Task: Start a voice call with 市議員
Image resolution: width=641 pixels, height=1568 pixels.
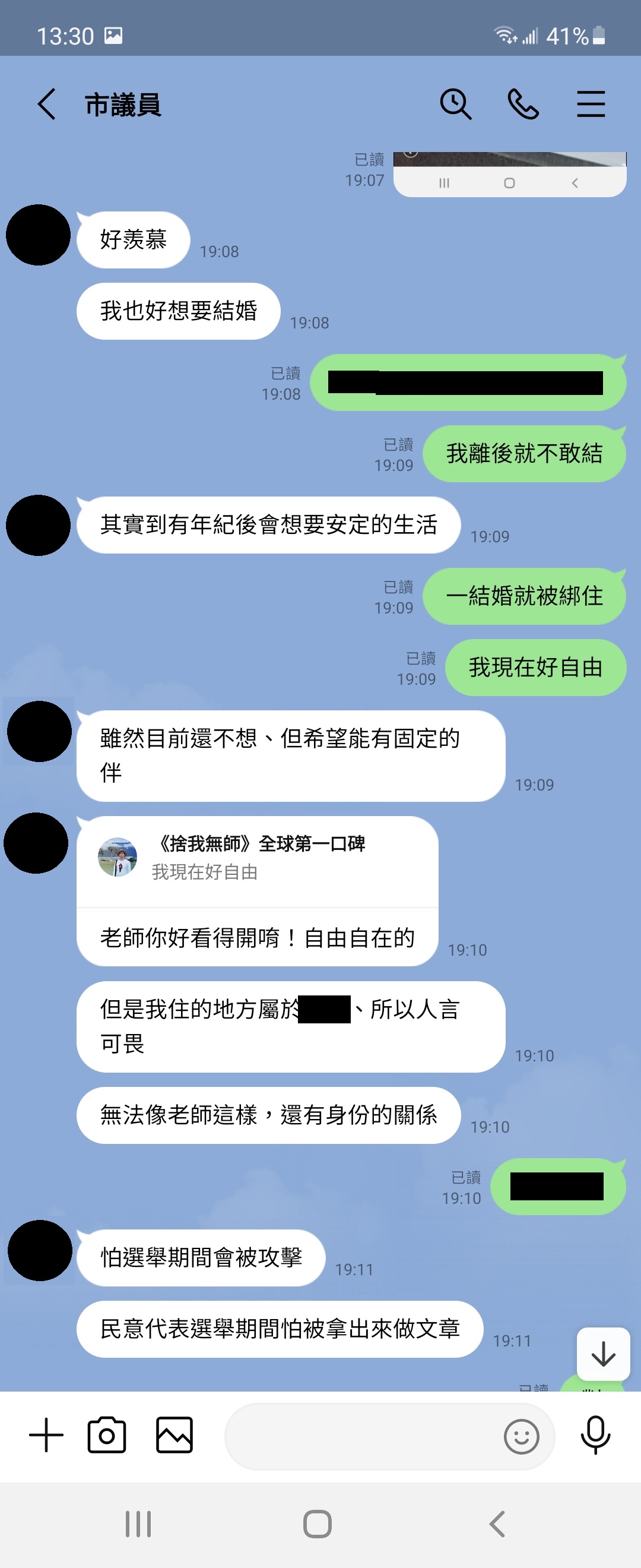Action: pos(523,104)
